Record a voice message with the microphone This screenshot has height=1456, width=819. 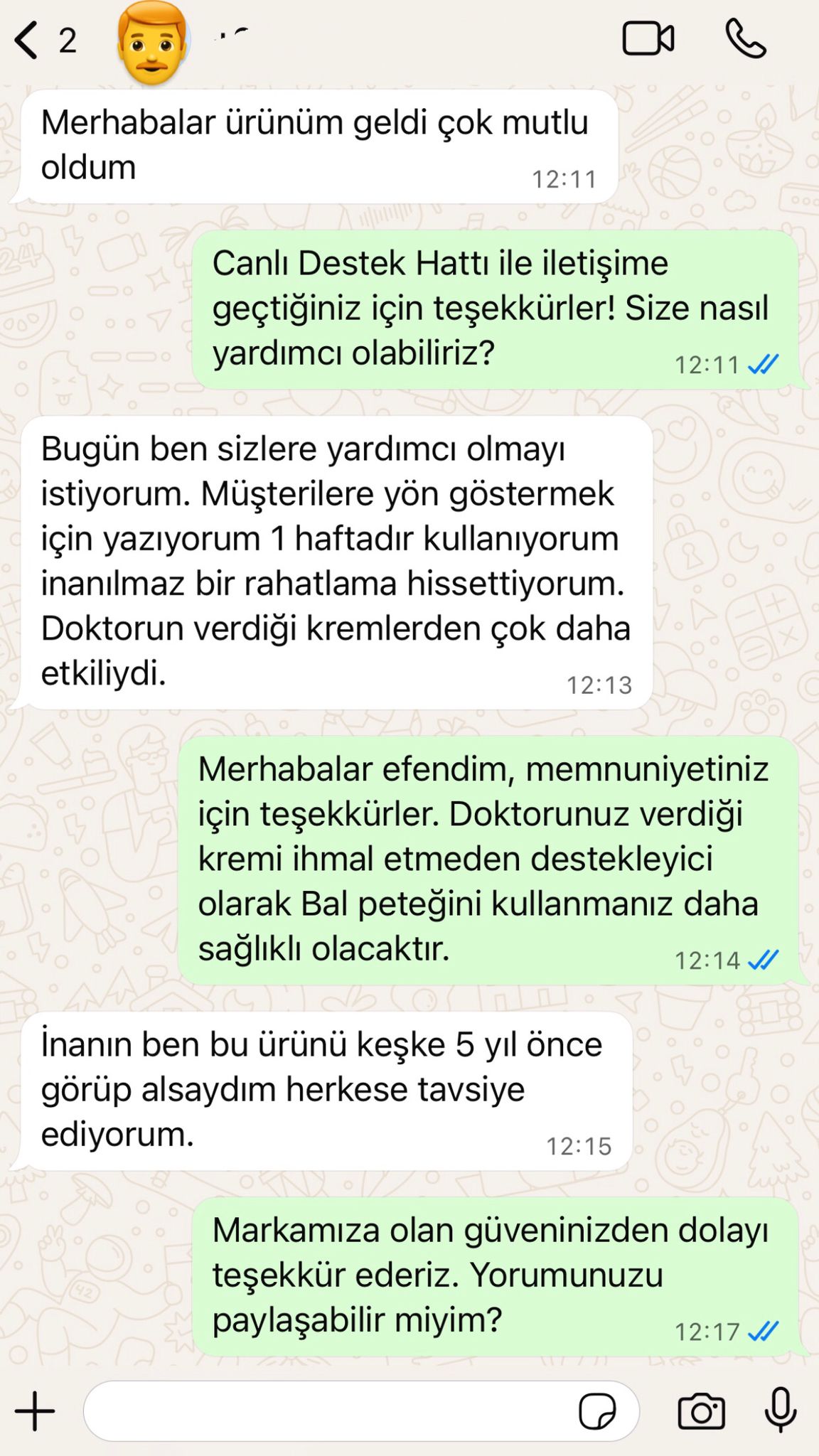point(780,1410)
